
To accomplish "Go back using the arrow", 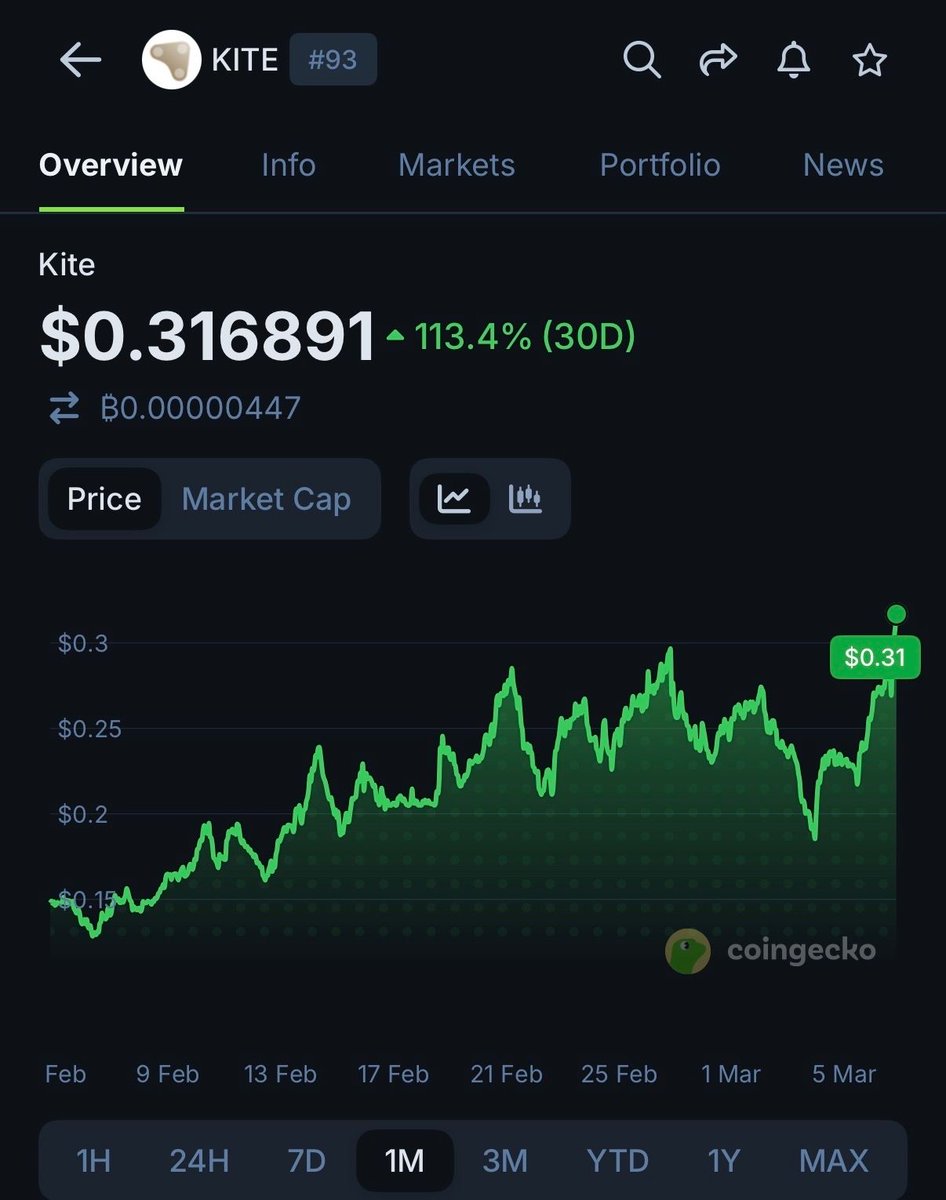I will pyautogui.click(x=80, y=61).
